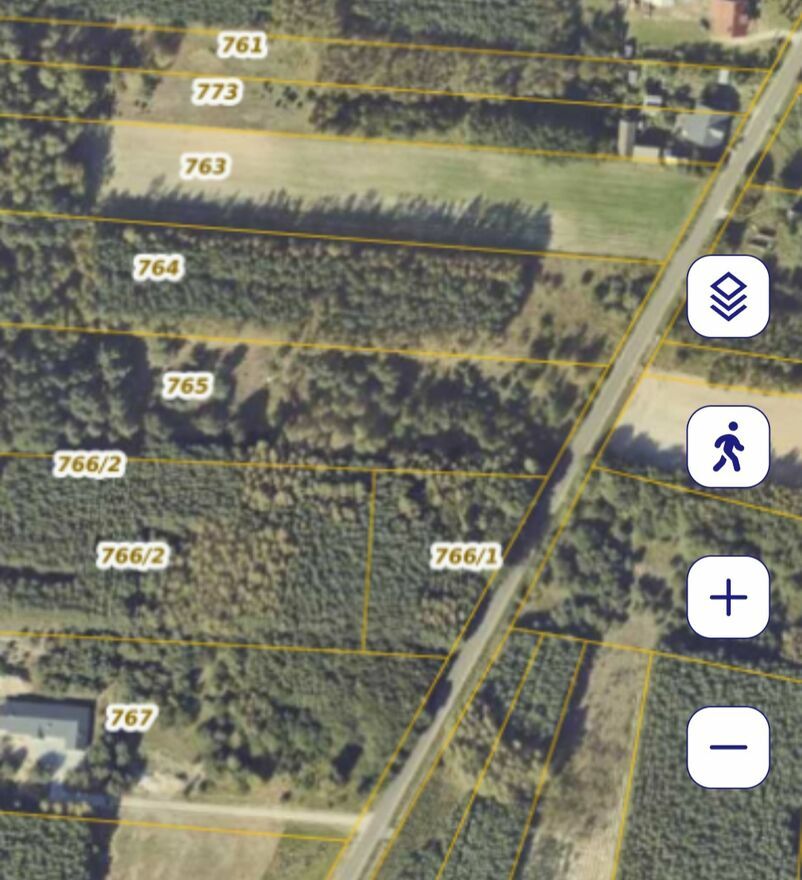
Task: Open the map layers selector
Action: tap(728, 296)
